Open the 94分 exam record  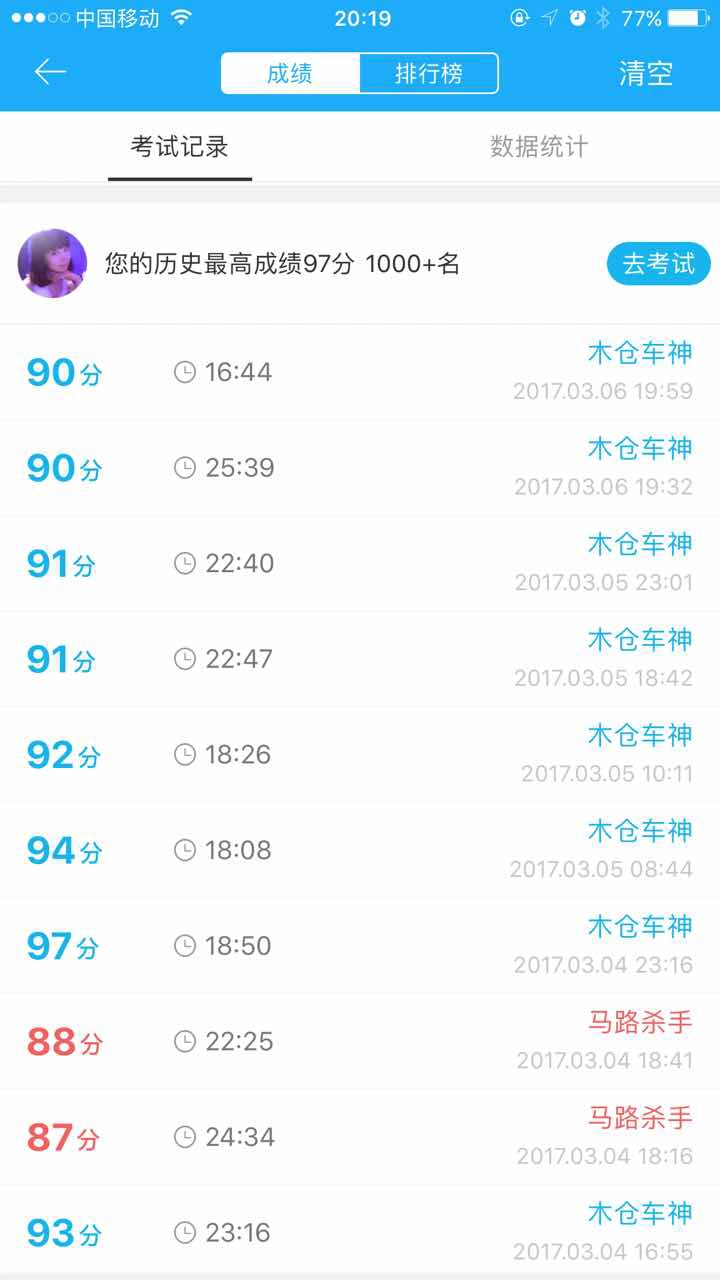click(x=360, y=851)
